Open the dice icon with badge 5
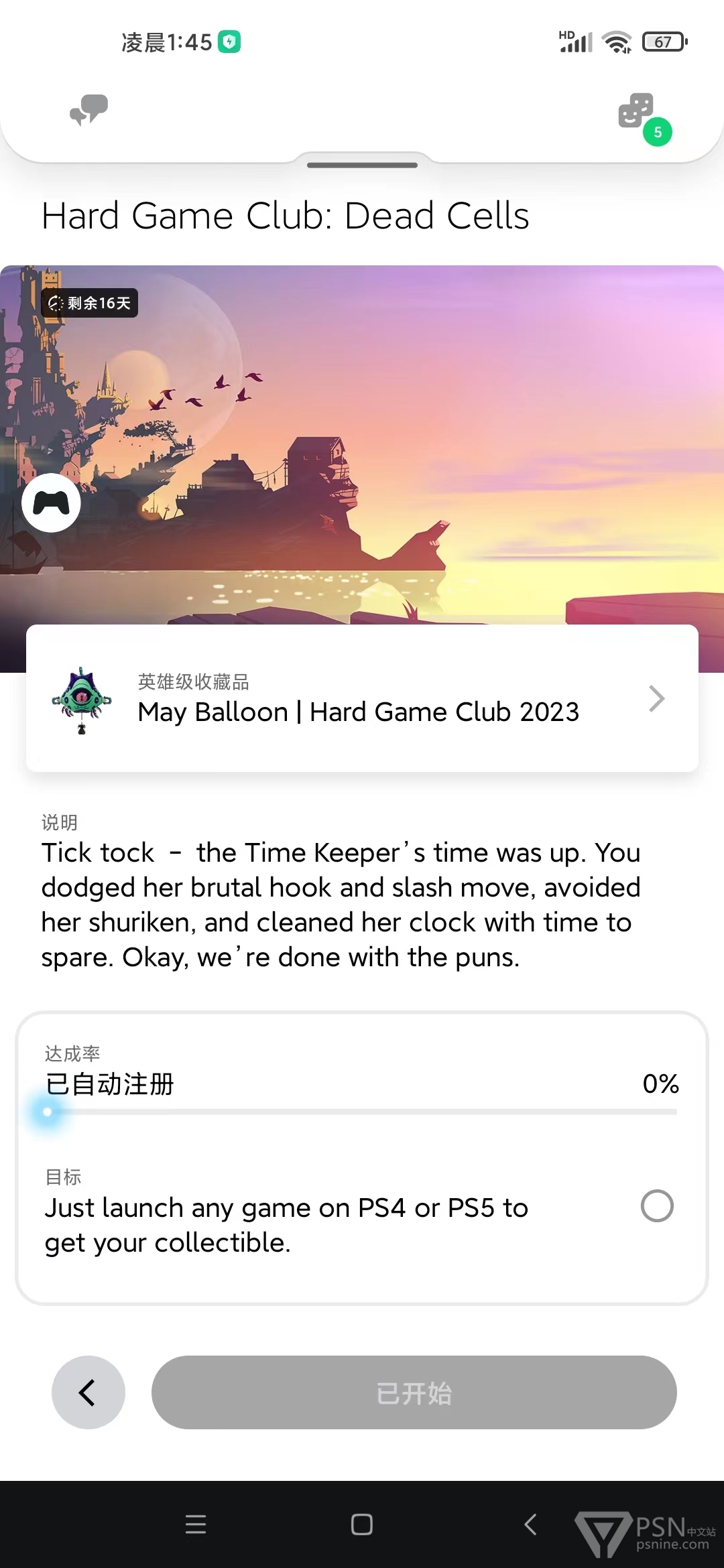724x1568 pixels. pyautogui.click(x=644, y=118)
